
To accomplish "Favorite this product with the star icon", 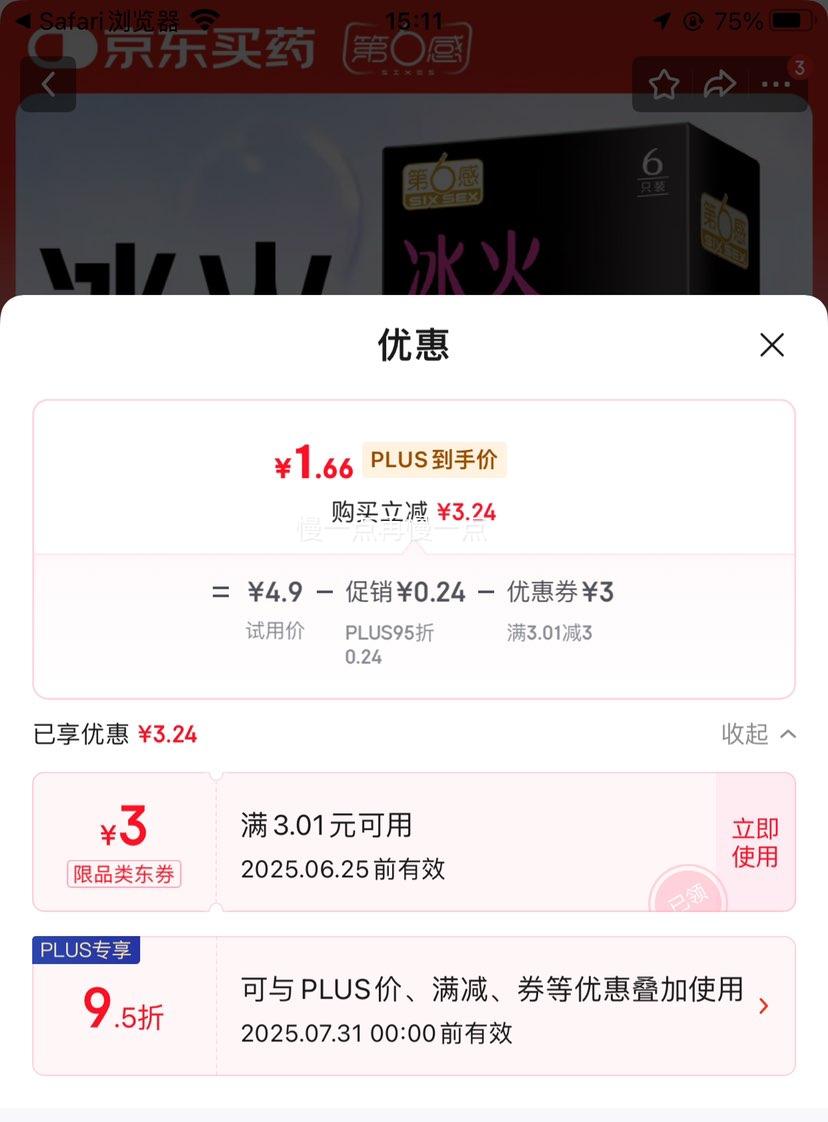I will (664, 85).
